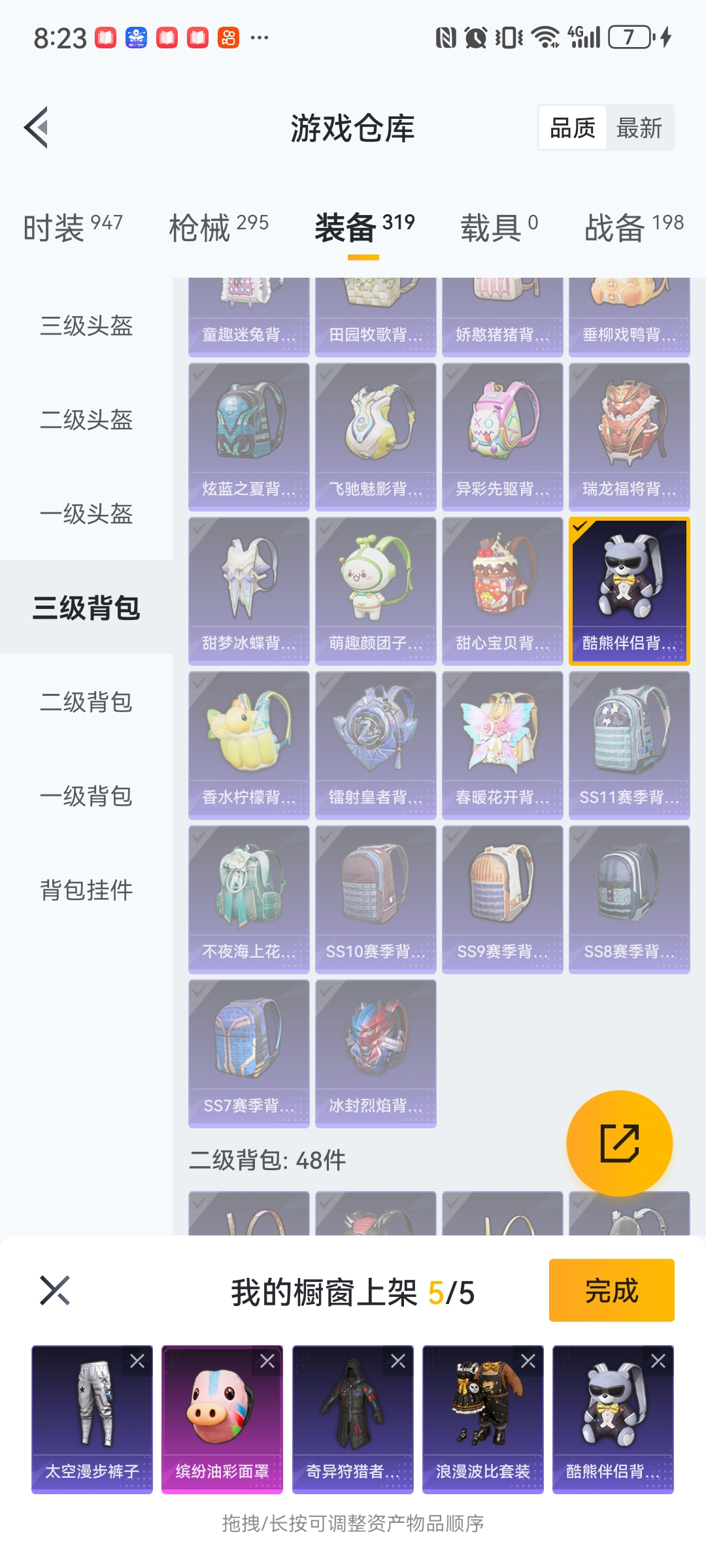
Task: Open the 三级头盔 category
Action: 86,325
